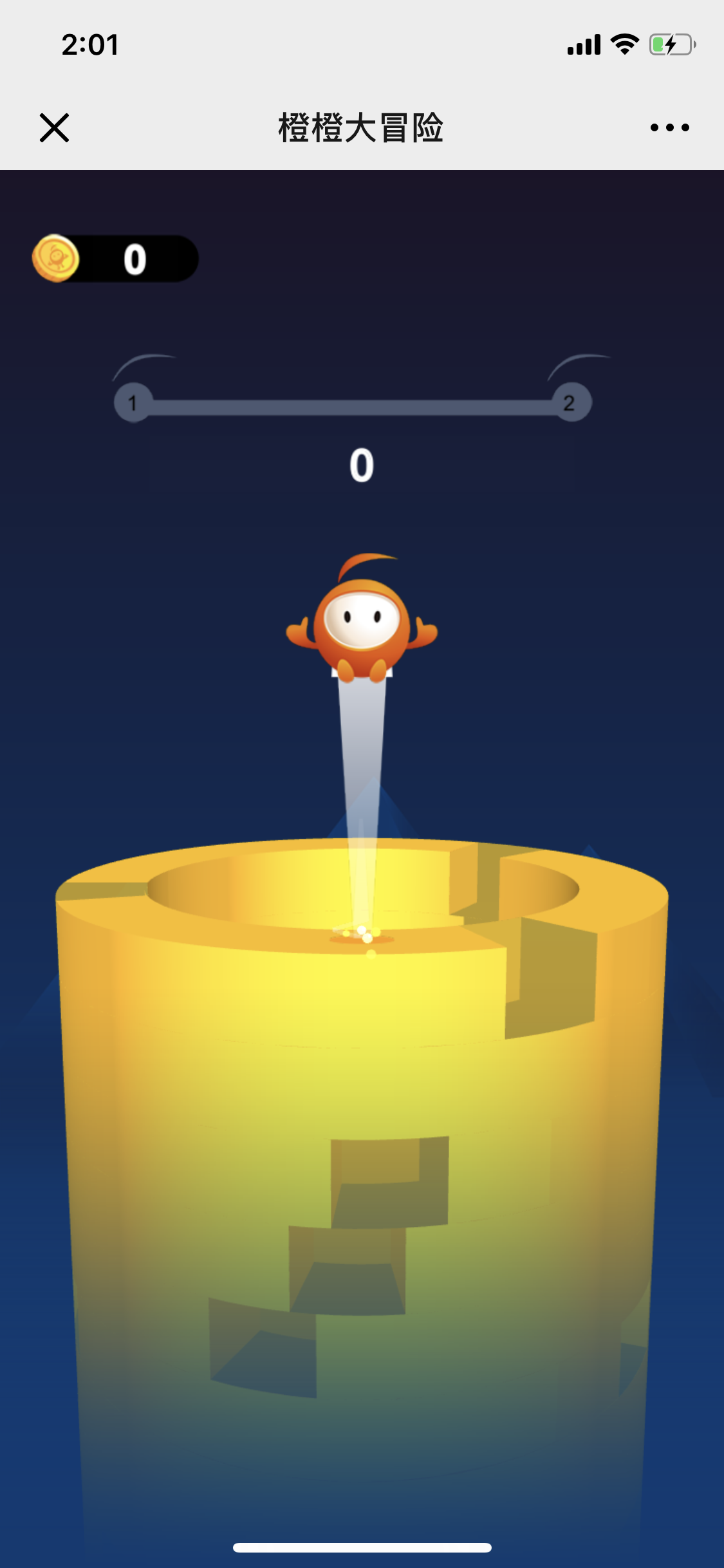Open the three-dot overflow menu
Image resolution: width=724 pixels, height=1568 pixels.
pos(669,127)
